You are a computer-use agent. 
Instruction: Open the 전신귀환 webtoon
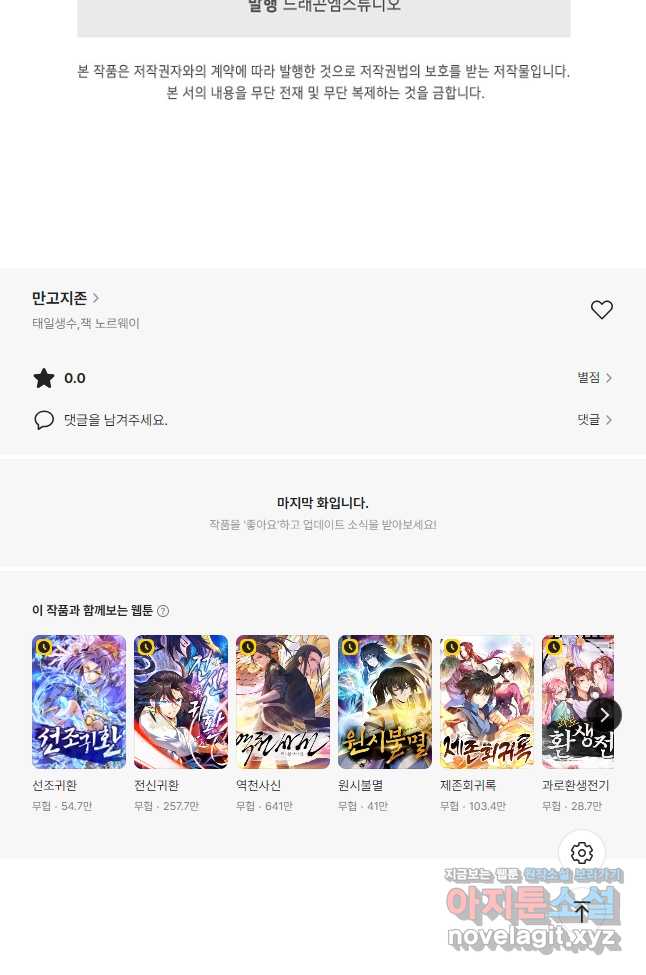pos(181,702)
